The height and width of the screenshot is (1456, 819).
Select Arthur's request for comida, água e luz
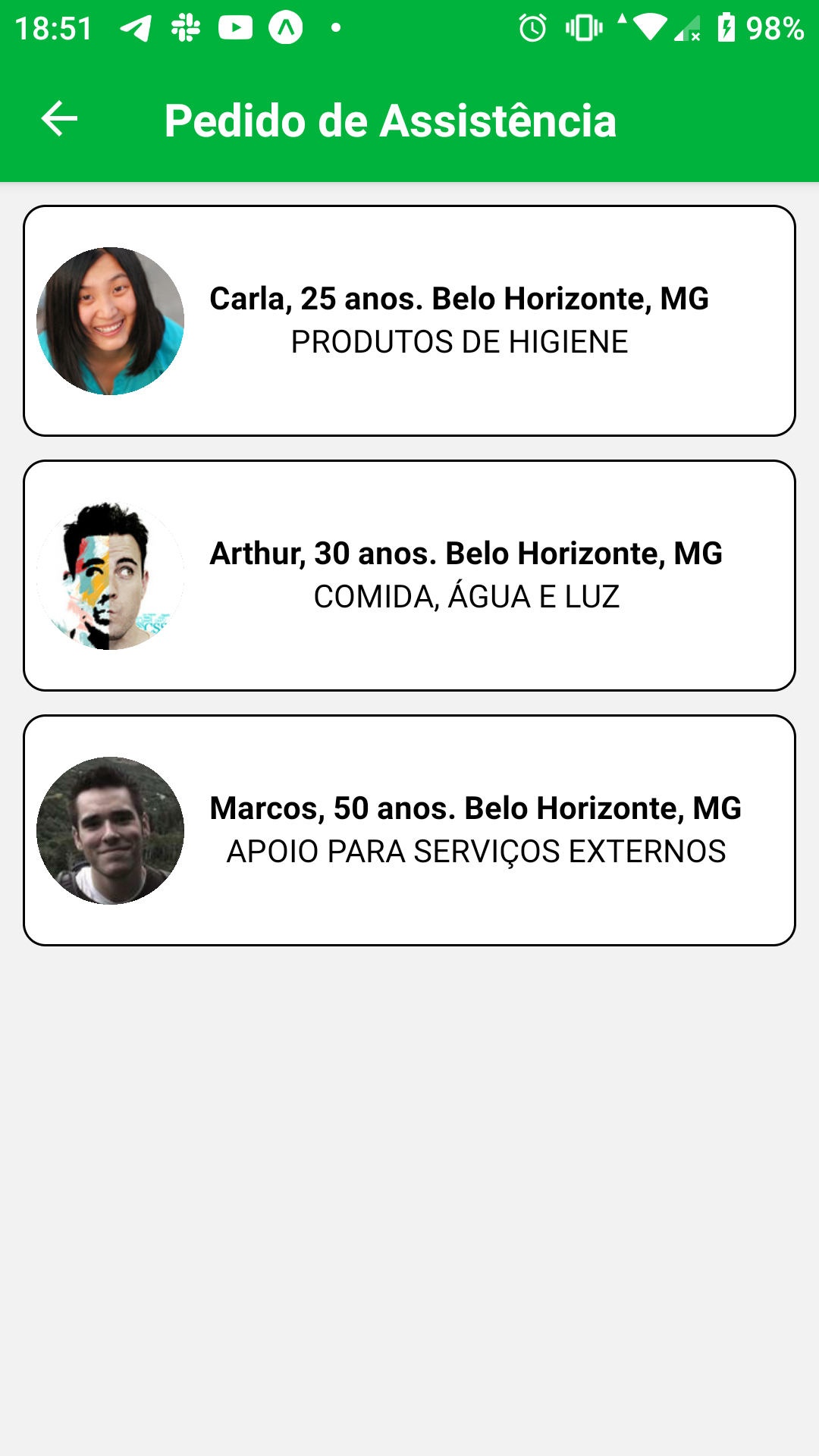pos(409,576)
